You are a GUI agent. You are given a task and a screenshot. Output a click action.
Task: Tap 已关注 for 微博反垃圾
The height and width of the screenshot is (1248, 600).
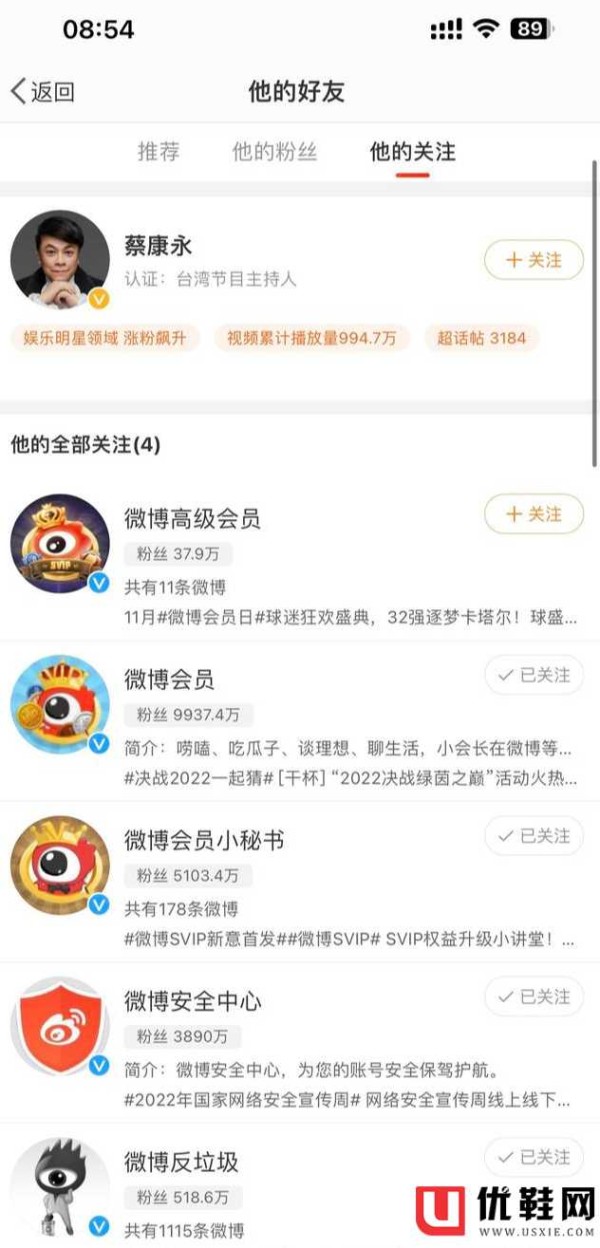534,1157
